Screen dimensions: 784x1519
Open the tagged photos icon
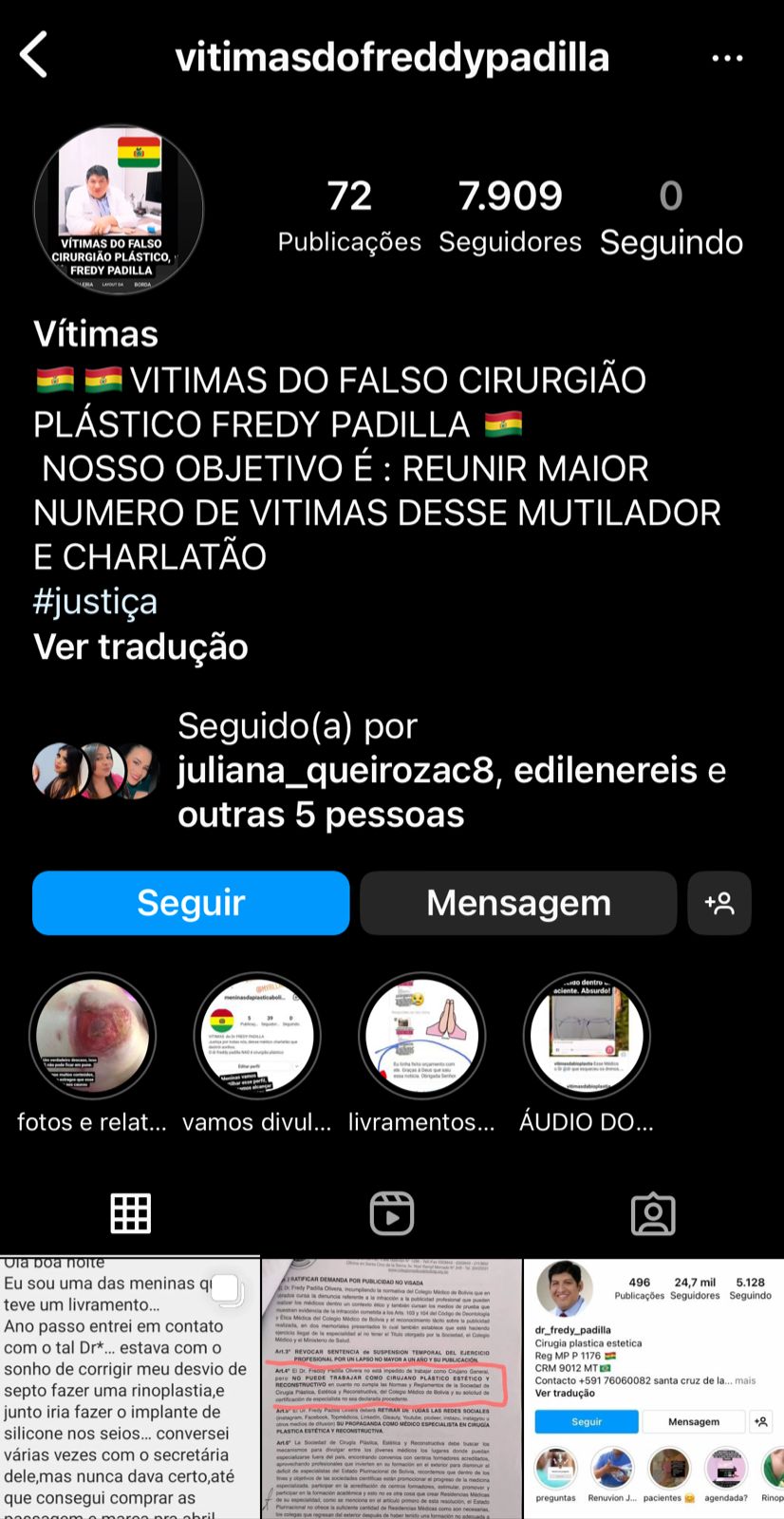pyautogui.click(x=653, y=1212)
